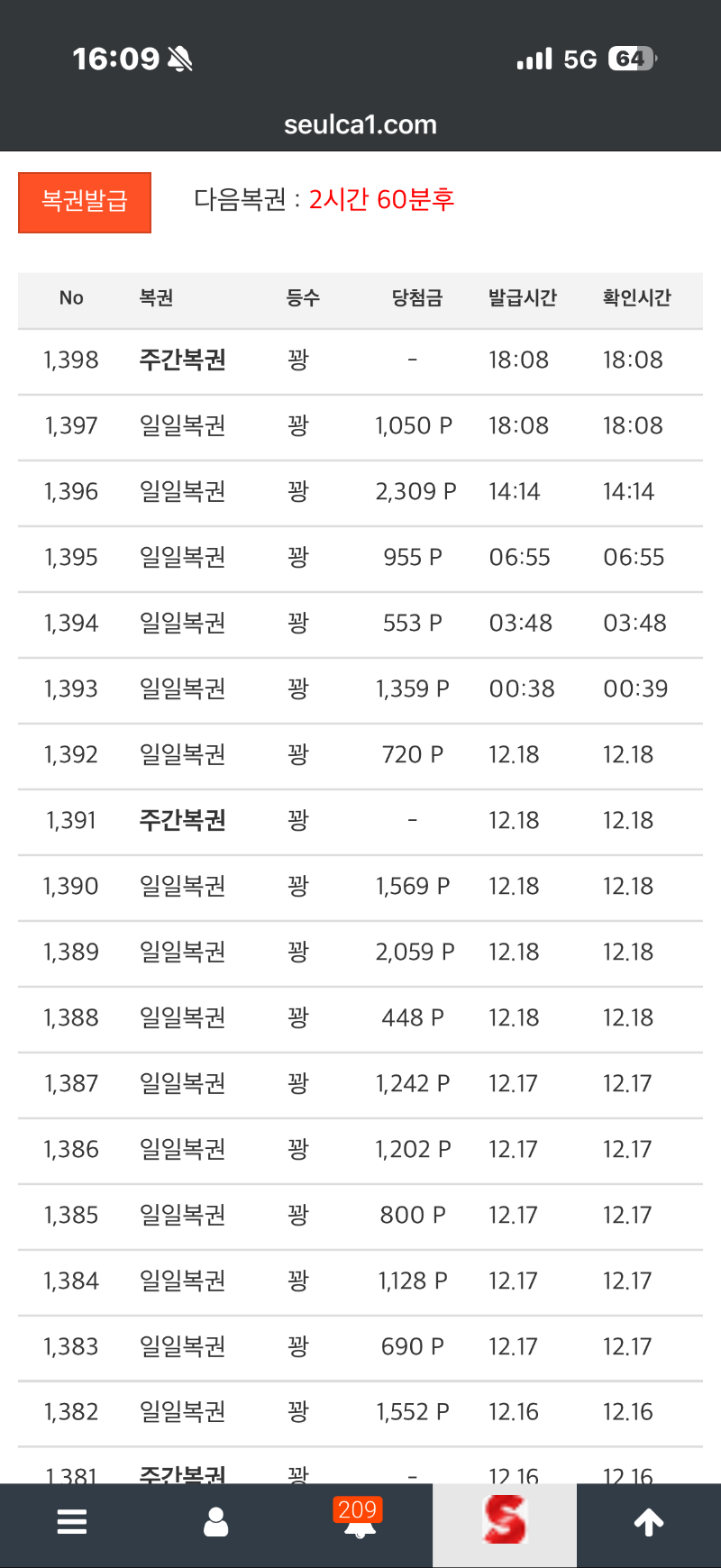Tap the red S logo button
This screenshot has width=721, height=1568.
[x=505, y=1521]
